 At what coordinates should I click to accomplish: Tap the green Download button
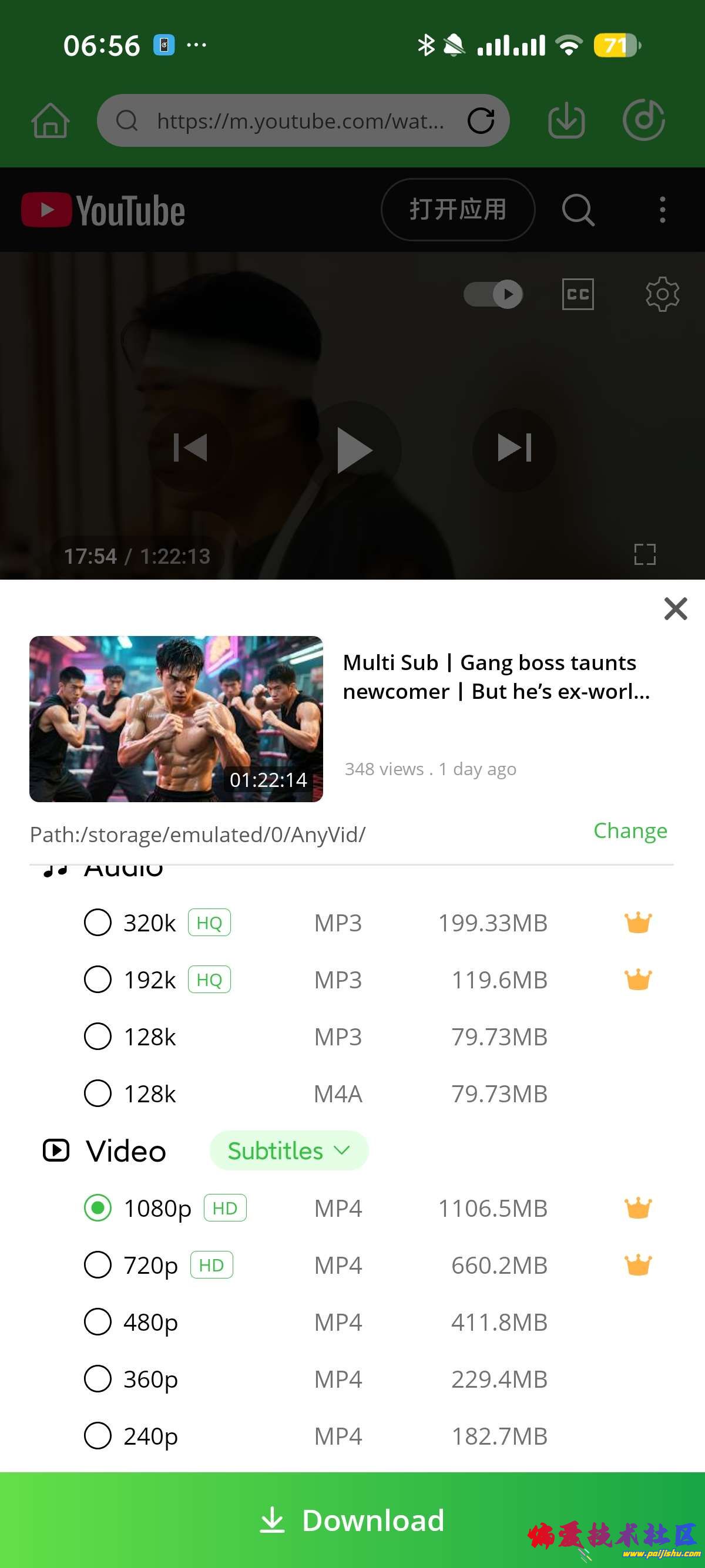pos(352,1520)
